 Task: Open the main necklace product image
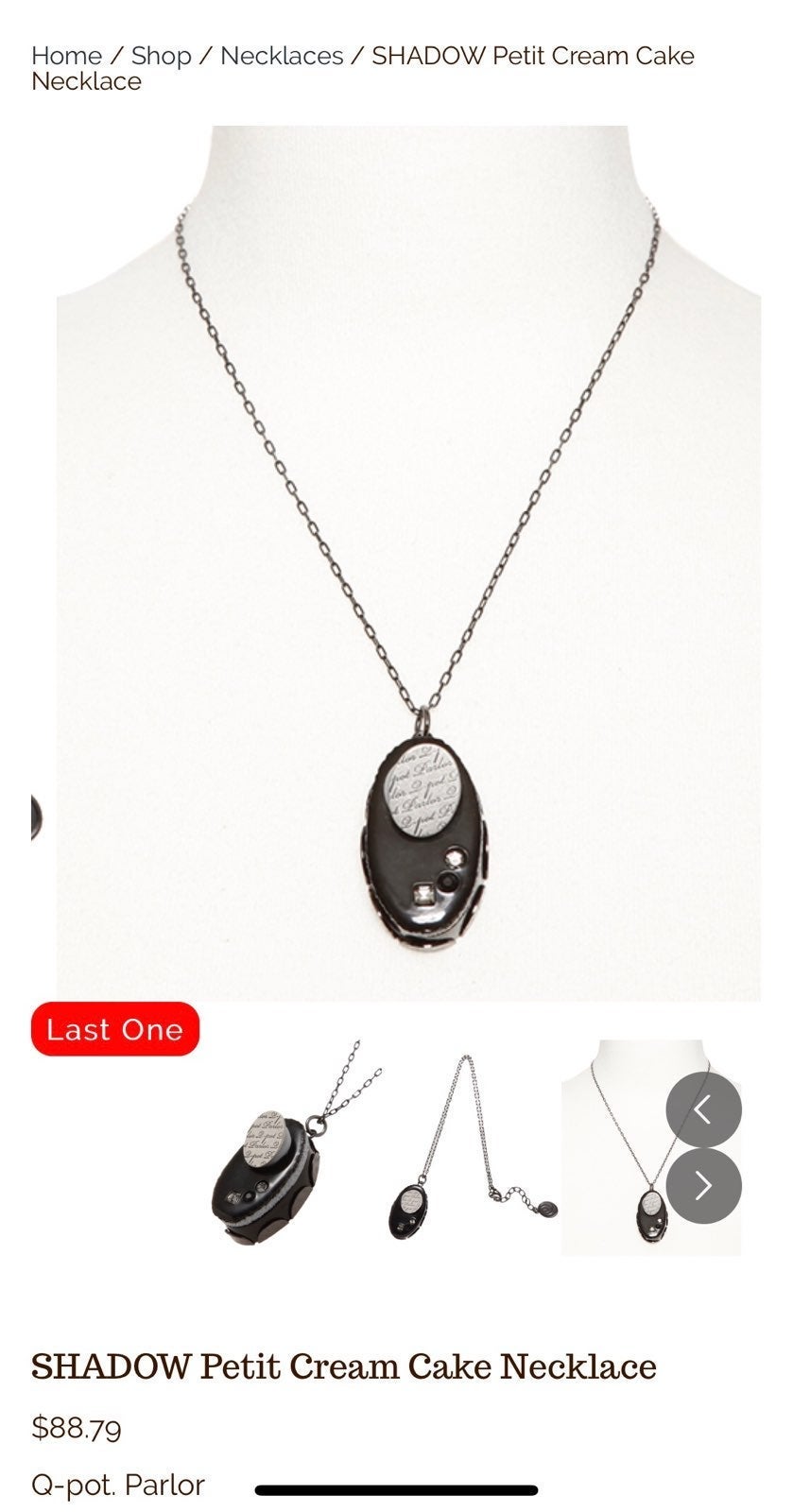tap(408, 563)
